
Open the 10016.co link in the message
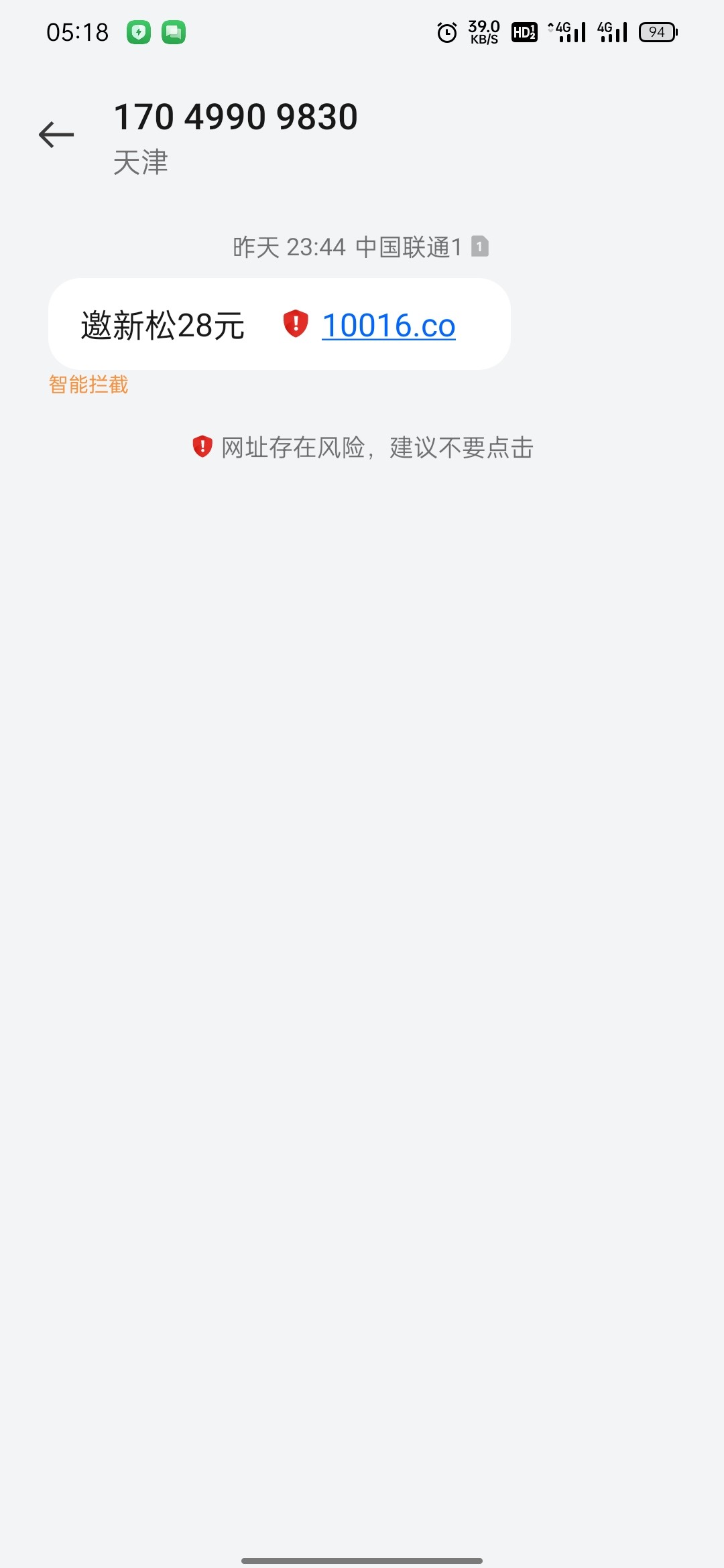tap(389, 326)
